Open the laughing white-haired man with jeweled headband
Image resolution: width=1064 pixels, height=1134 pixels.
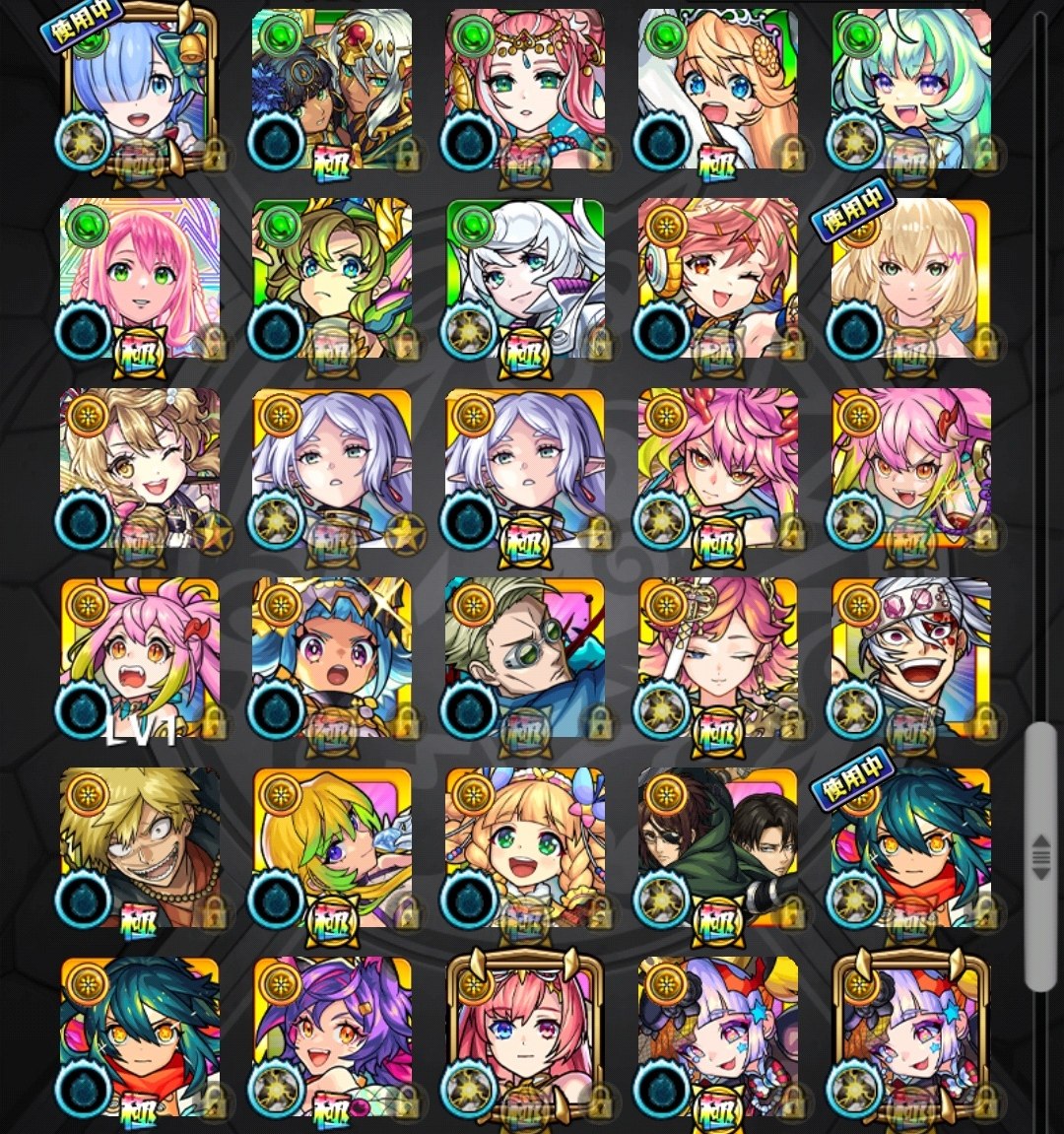click(911, 658)
